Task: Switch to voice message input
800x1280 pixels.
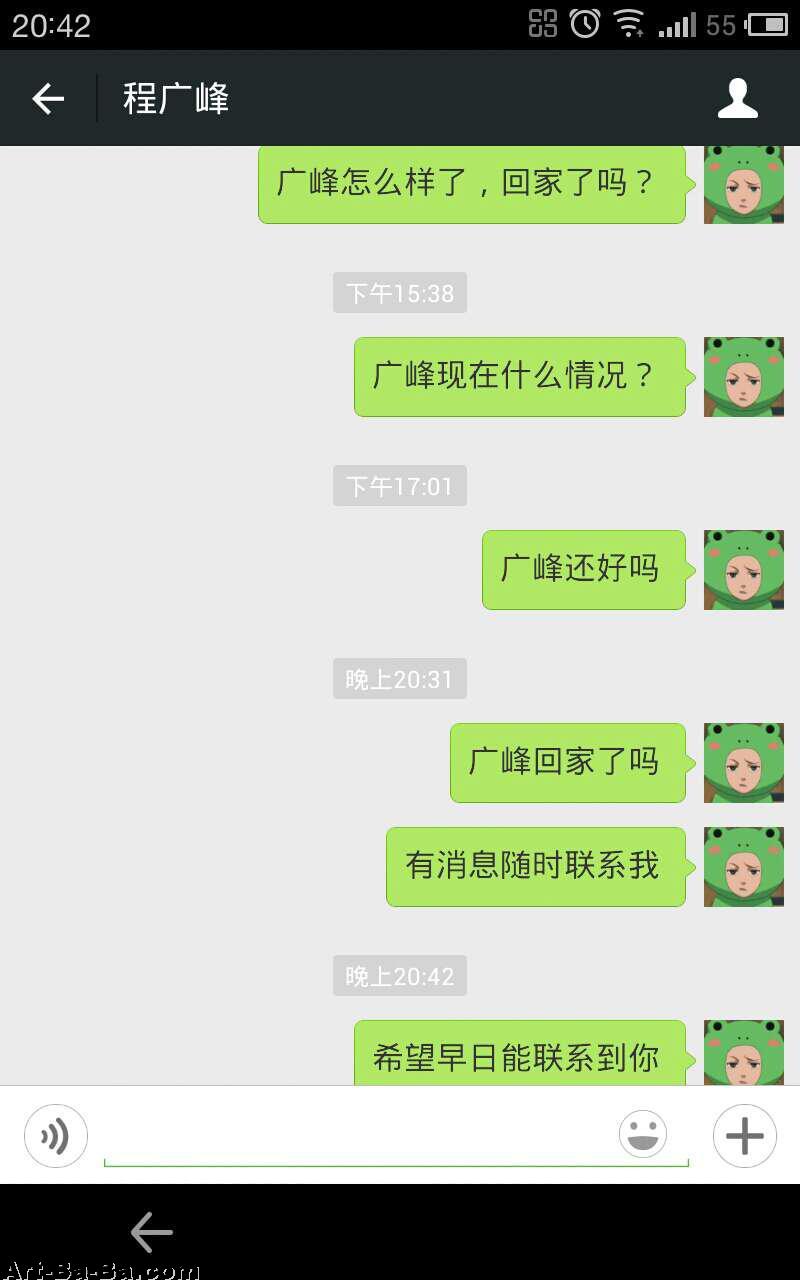Action: pos(56,1136)
